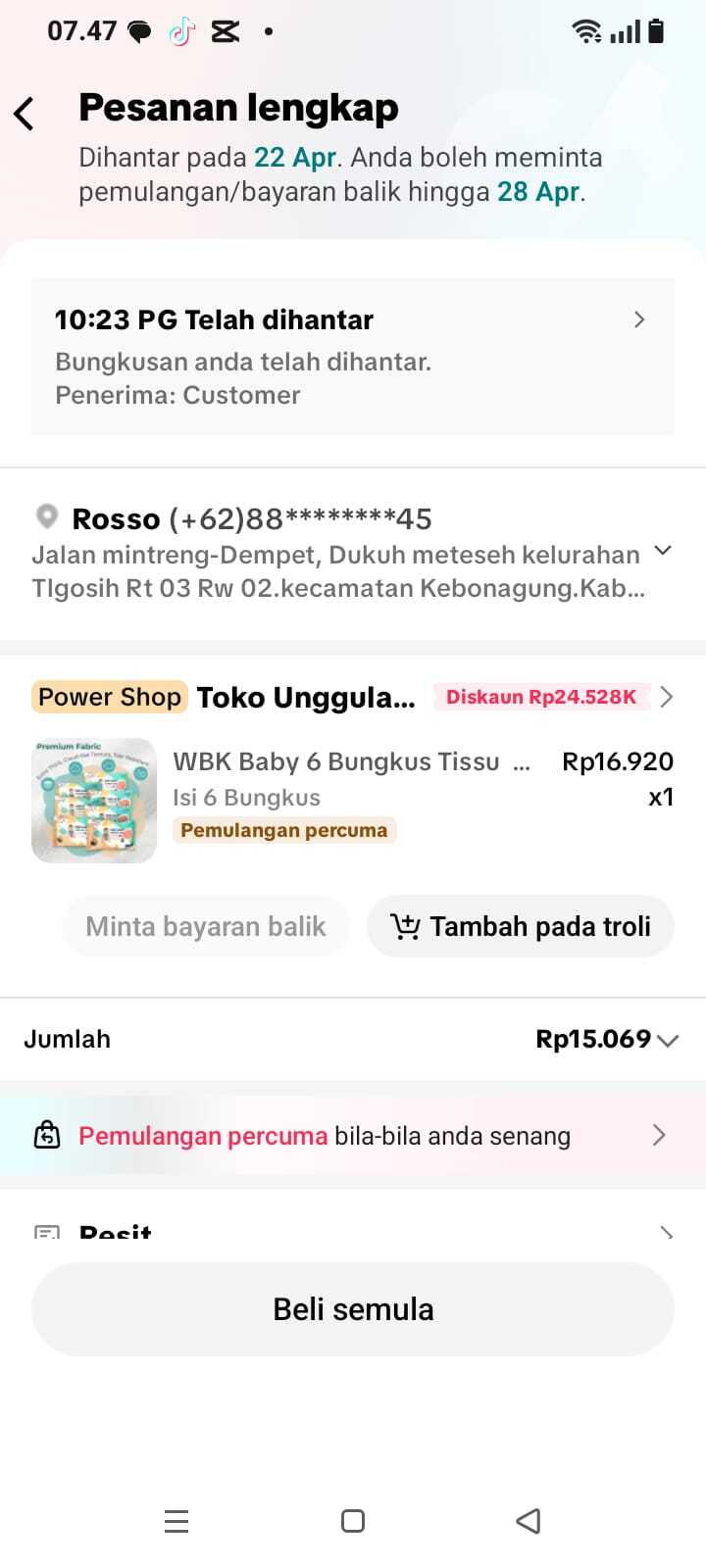Tap Minta bayaran balik button
The image size is (706, 1568).
(x=206, y=926)
